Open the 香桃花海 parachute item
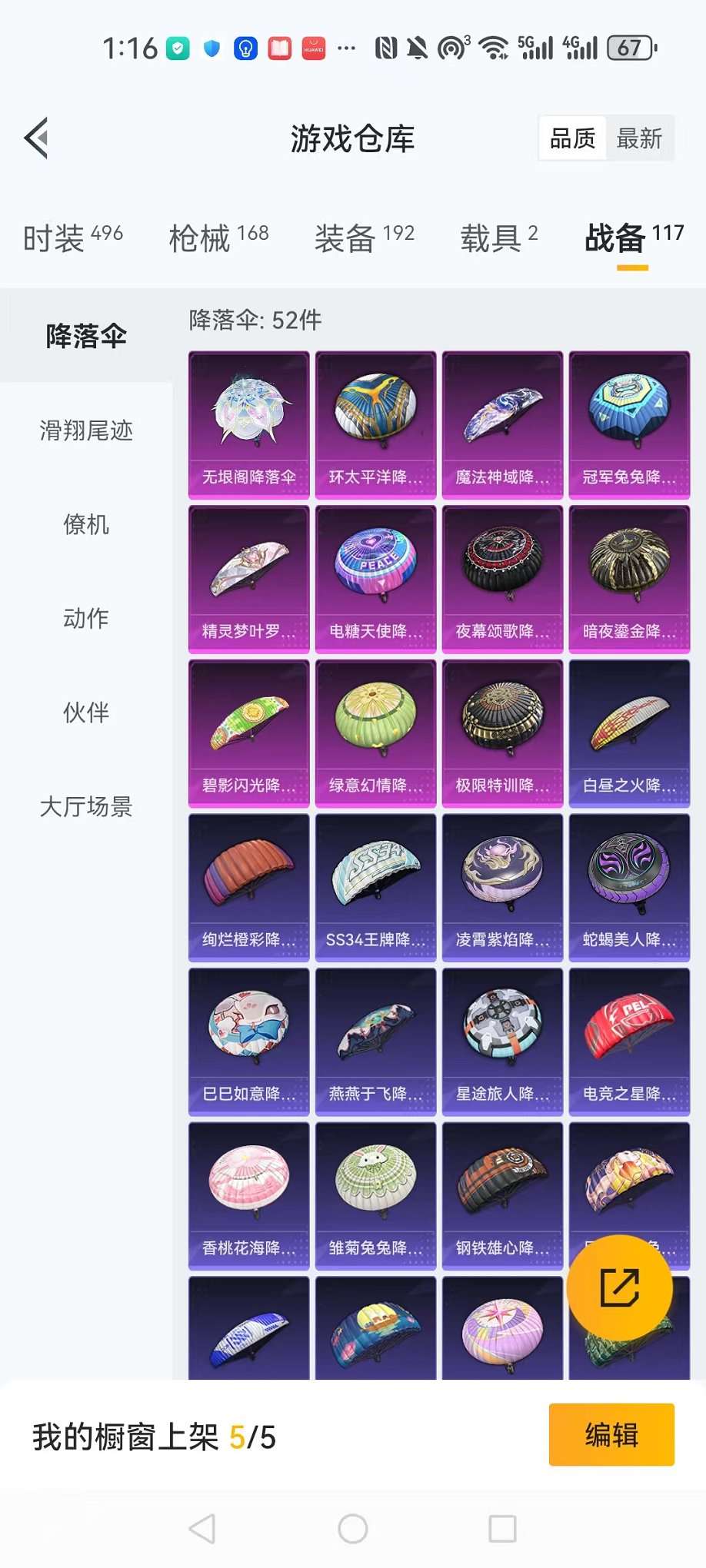706x1568 pixels. coord(248,1195)
